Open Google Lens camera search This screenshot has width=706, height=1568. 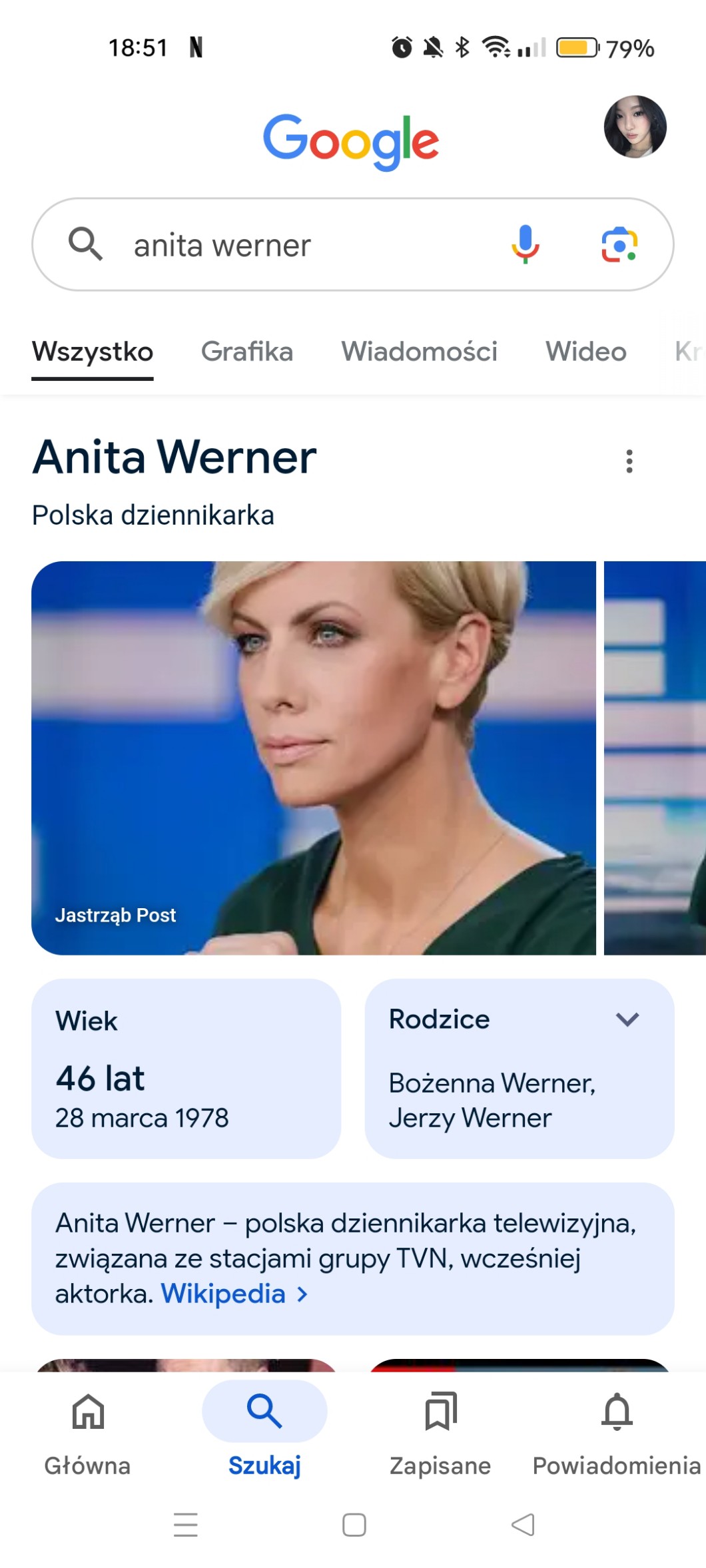point(619,244)
